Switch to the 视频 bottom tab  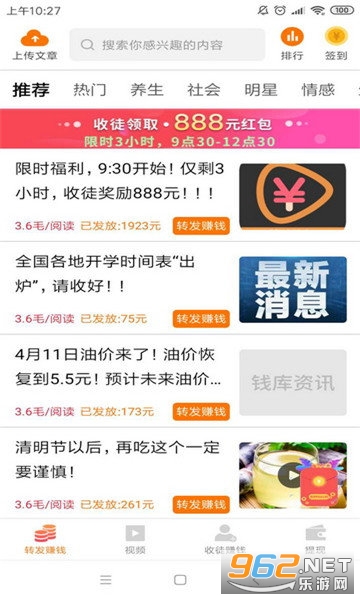click(135, 540)
